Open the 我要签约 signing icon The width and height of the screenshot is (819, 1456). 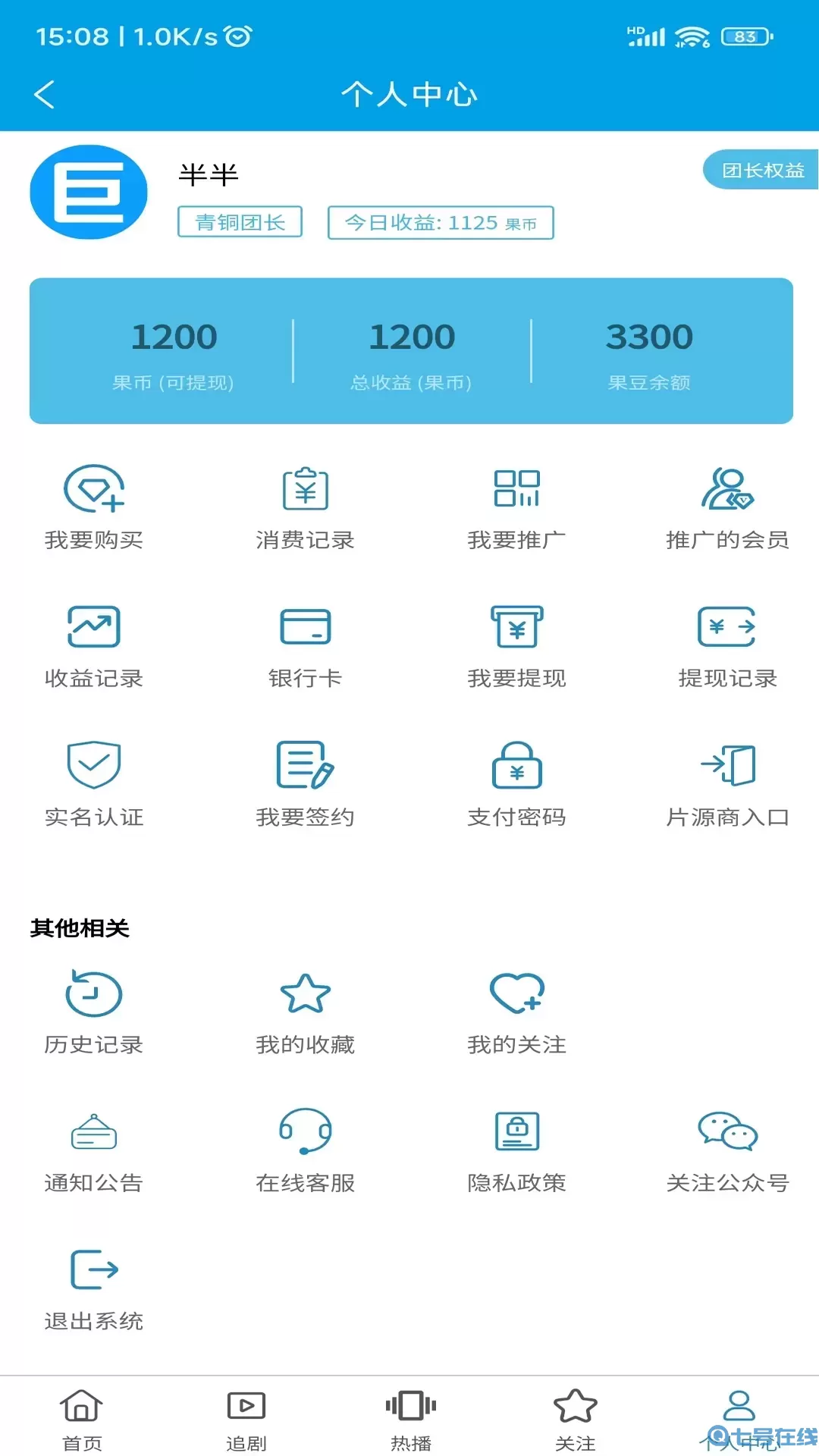(x=305, y=783)
